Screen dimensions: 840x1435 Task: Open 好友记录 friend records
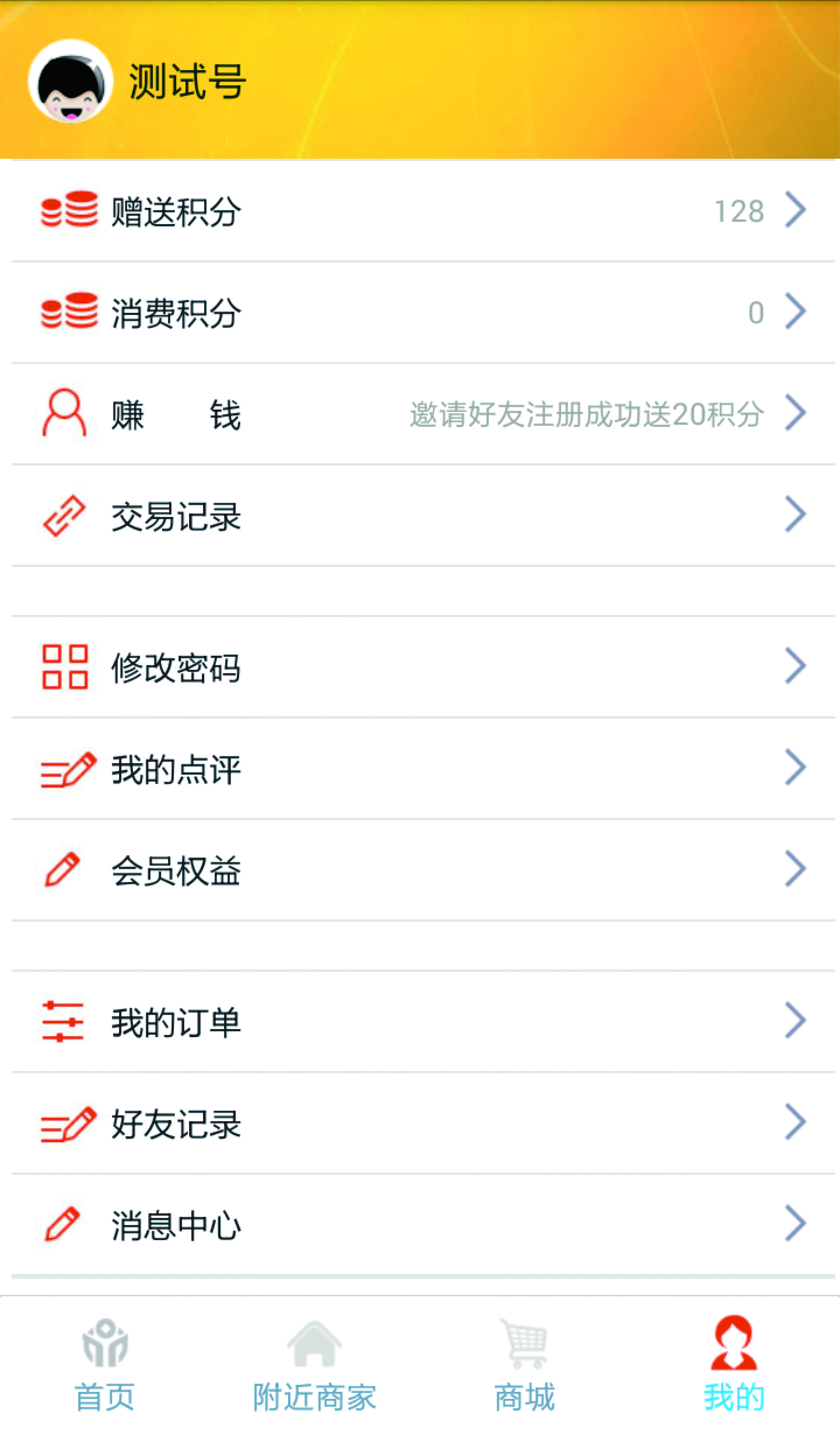point(419,1124)
